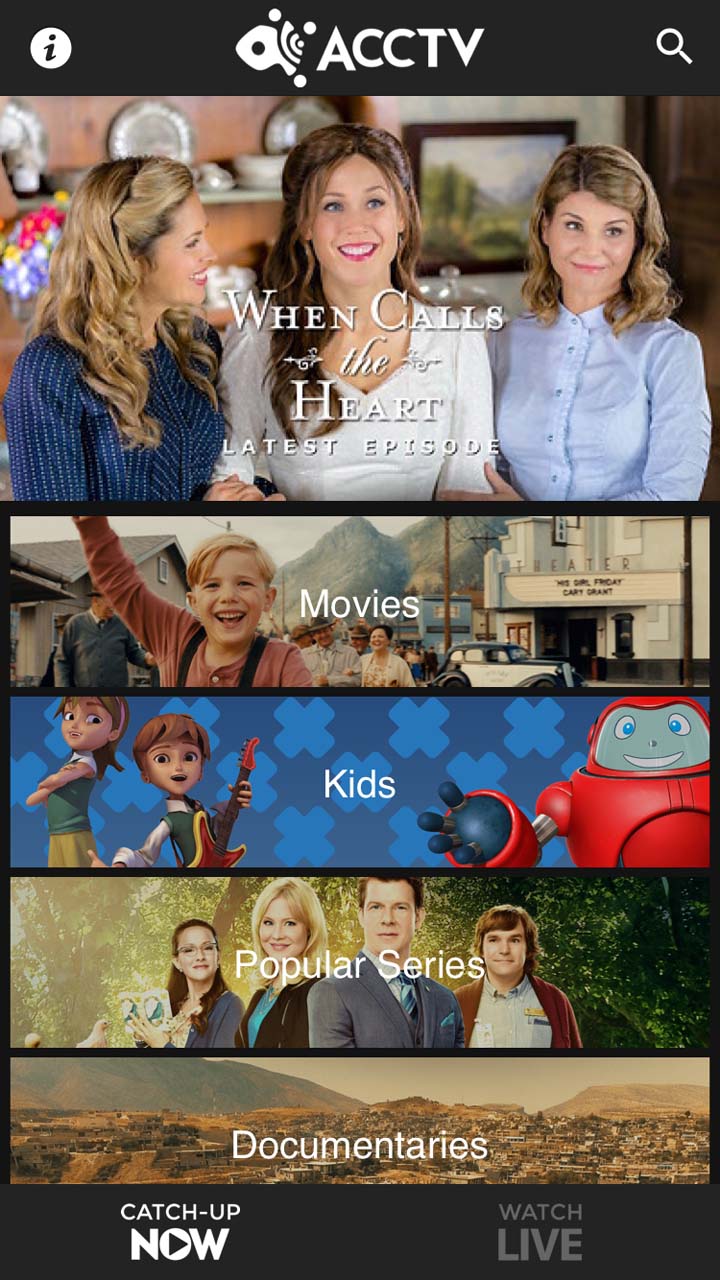This screenshot has width=720, height=1280.
Task: Open the Kids category
Action: pyautogui.click(x=360, y=782)
